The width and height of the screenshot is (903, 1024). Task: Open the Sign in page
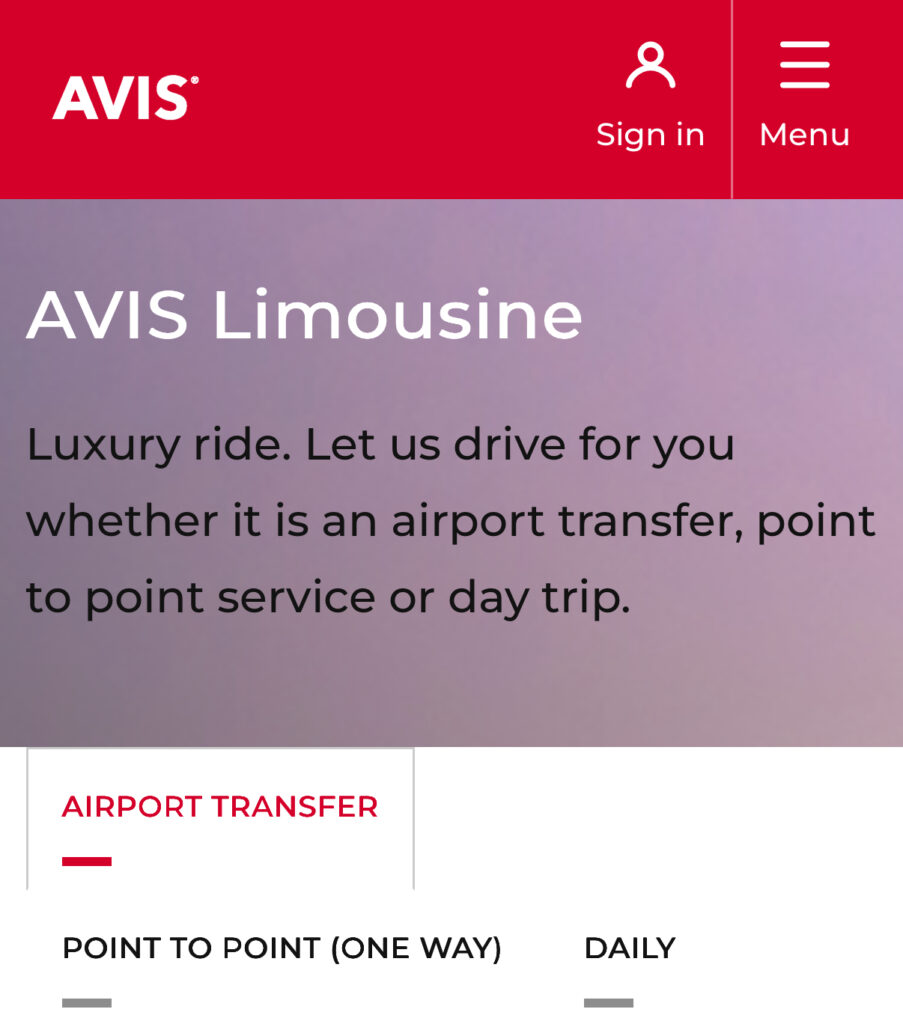650,97
